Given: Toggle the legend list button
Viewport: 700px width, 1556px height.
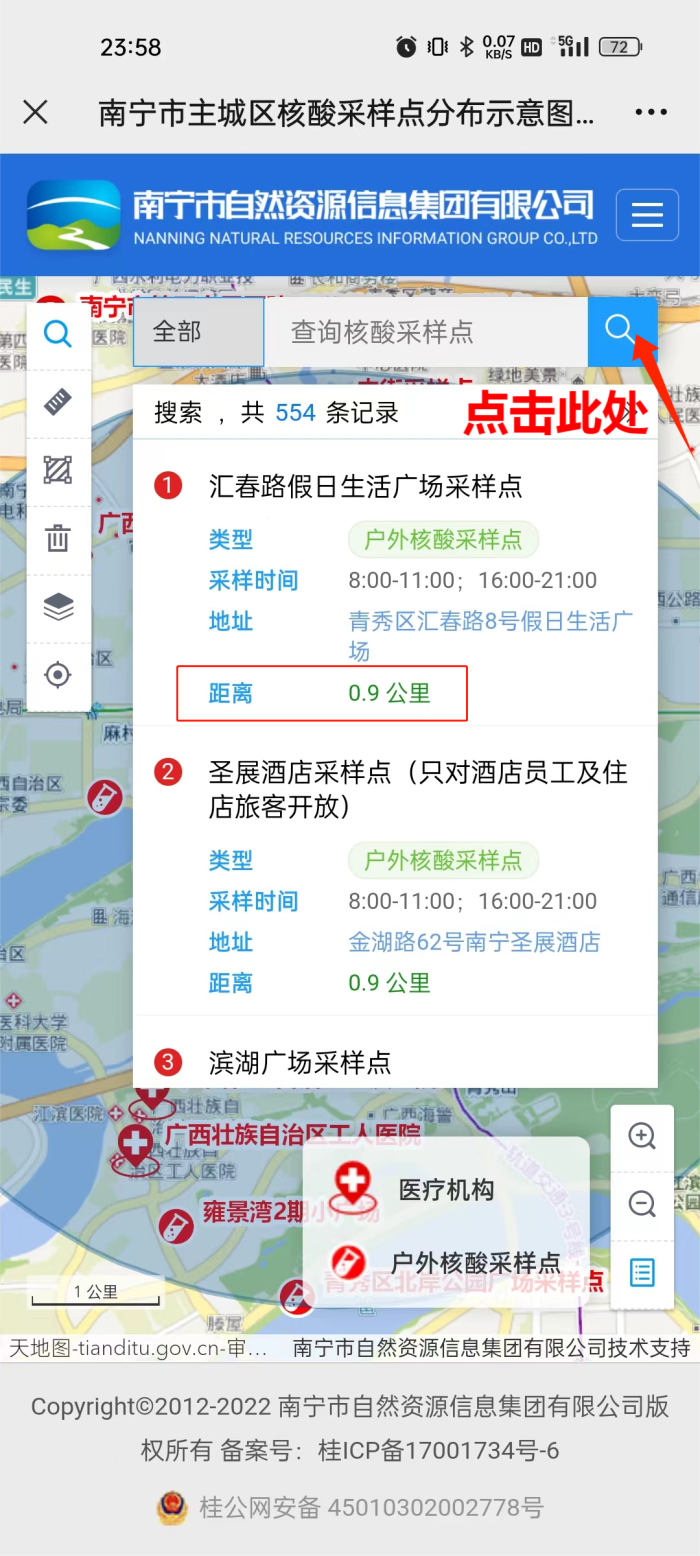Looking at the screenshot, I should pyautogui.click(x=641, y=1273).
